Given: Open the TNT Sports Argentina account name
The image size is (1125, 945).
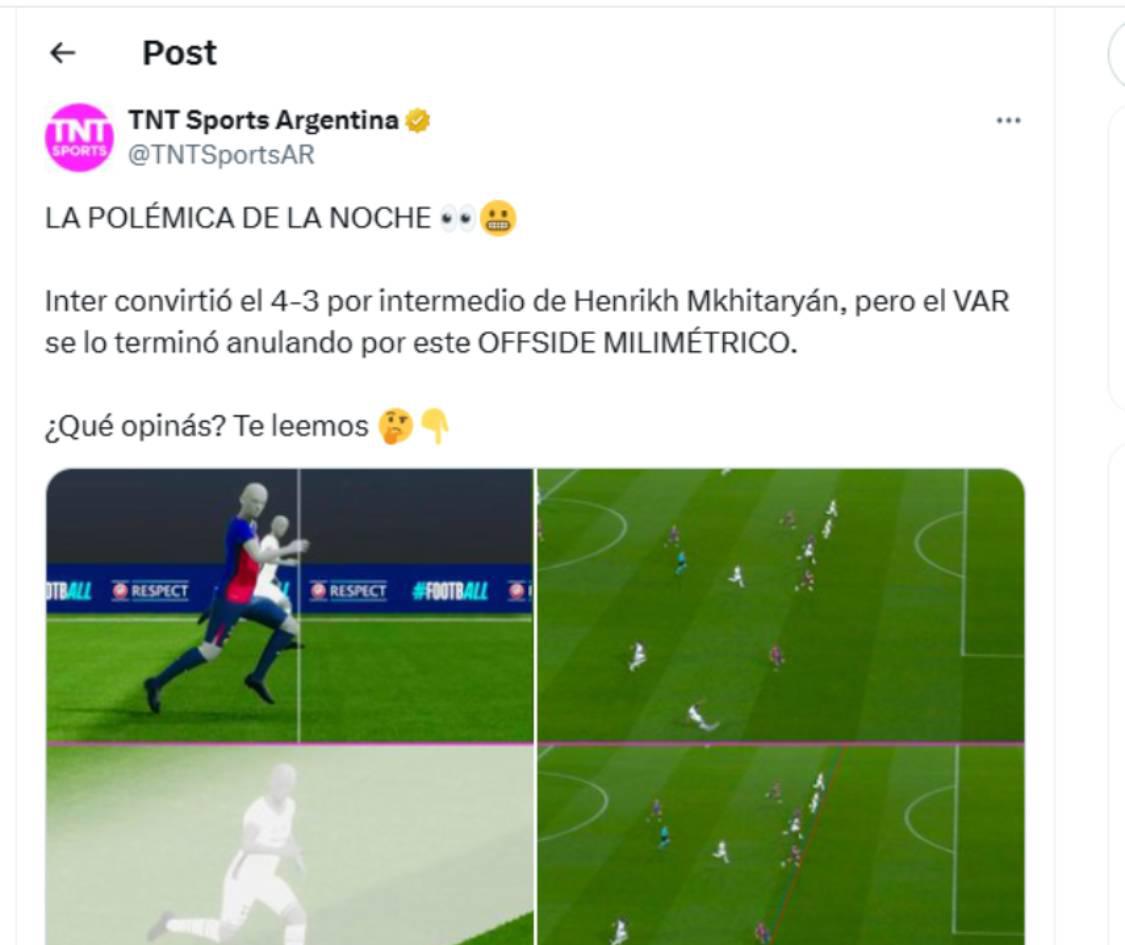Looking at the screenshot, I should point(263,121).
